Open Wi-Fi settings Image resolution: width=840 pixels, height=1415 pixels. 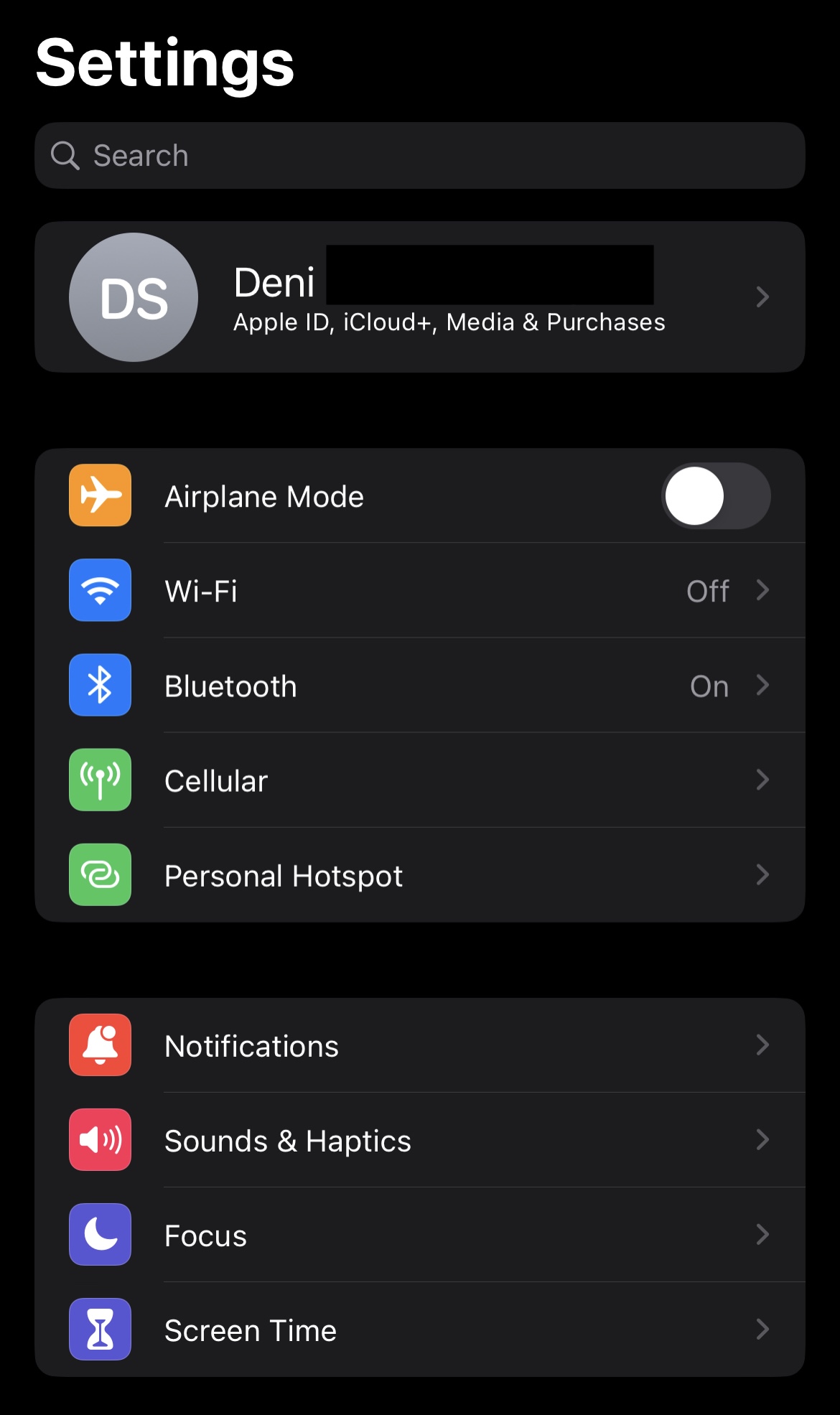point(420,591)
